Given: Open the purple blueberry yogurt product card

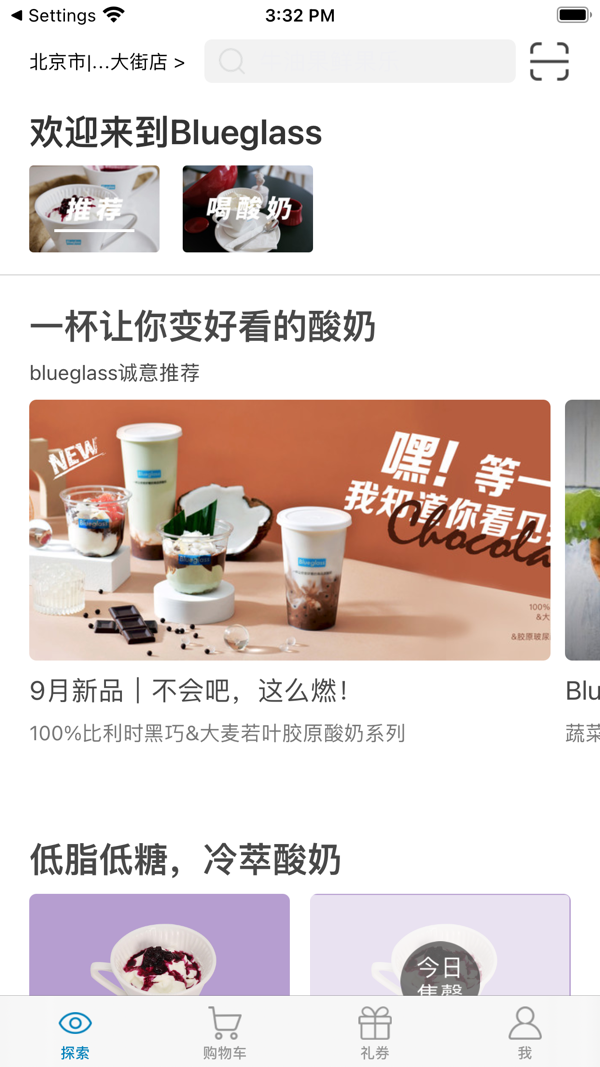Looking at the screenshot, I should click(160, 945).
